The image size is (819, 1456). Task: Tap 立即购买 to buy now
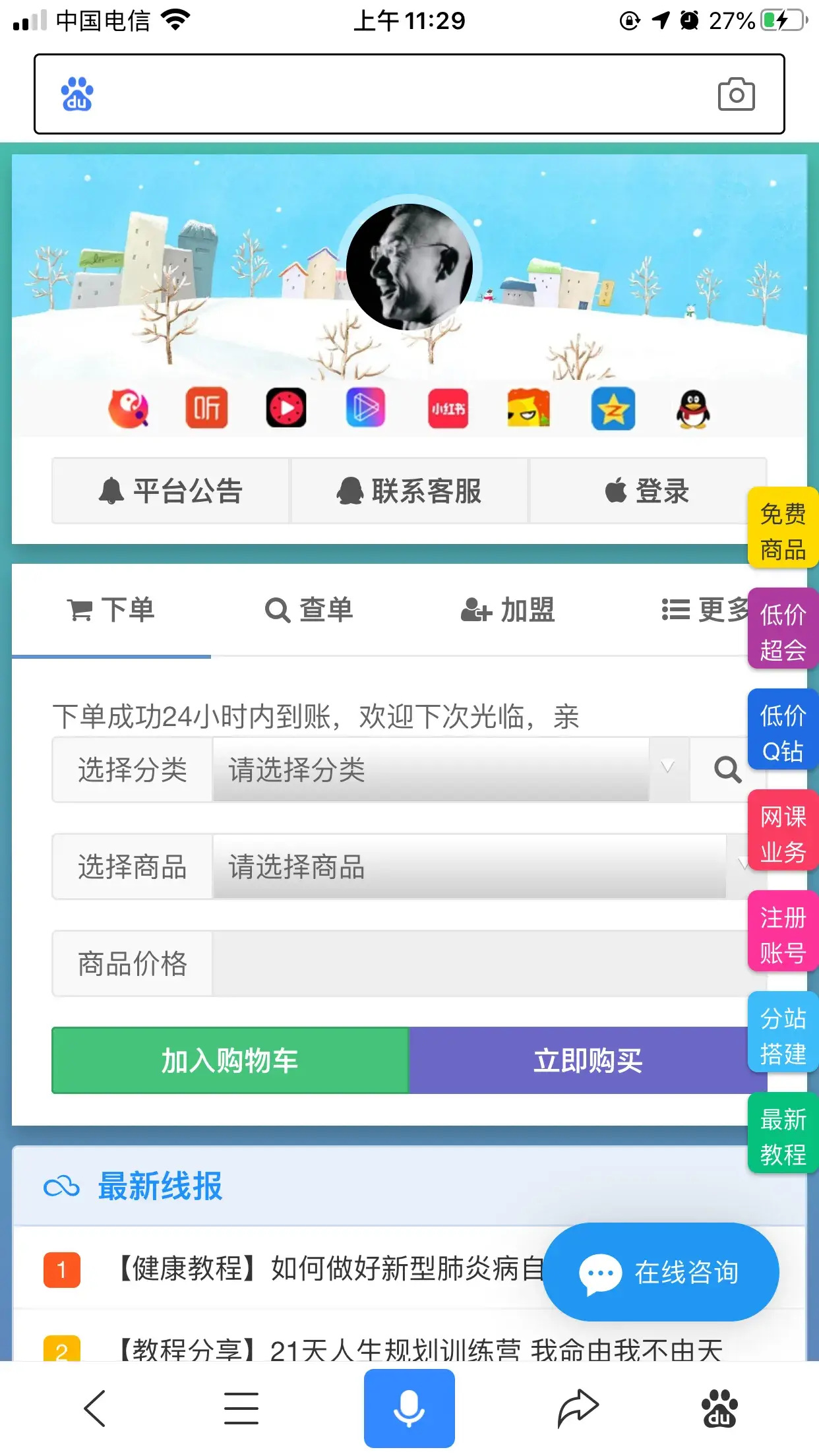pyautogui.click(x=587, y=1060)
